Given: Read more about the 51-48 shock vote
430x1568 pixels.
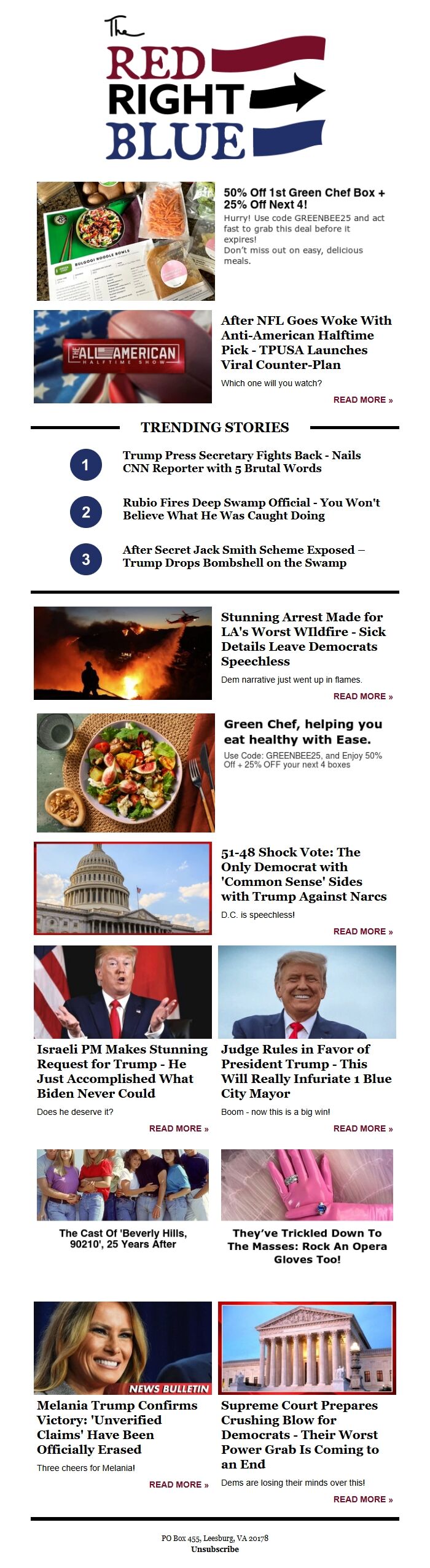Looking at the screenshot, I should coord(362,931).
